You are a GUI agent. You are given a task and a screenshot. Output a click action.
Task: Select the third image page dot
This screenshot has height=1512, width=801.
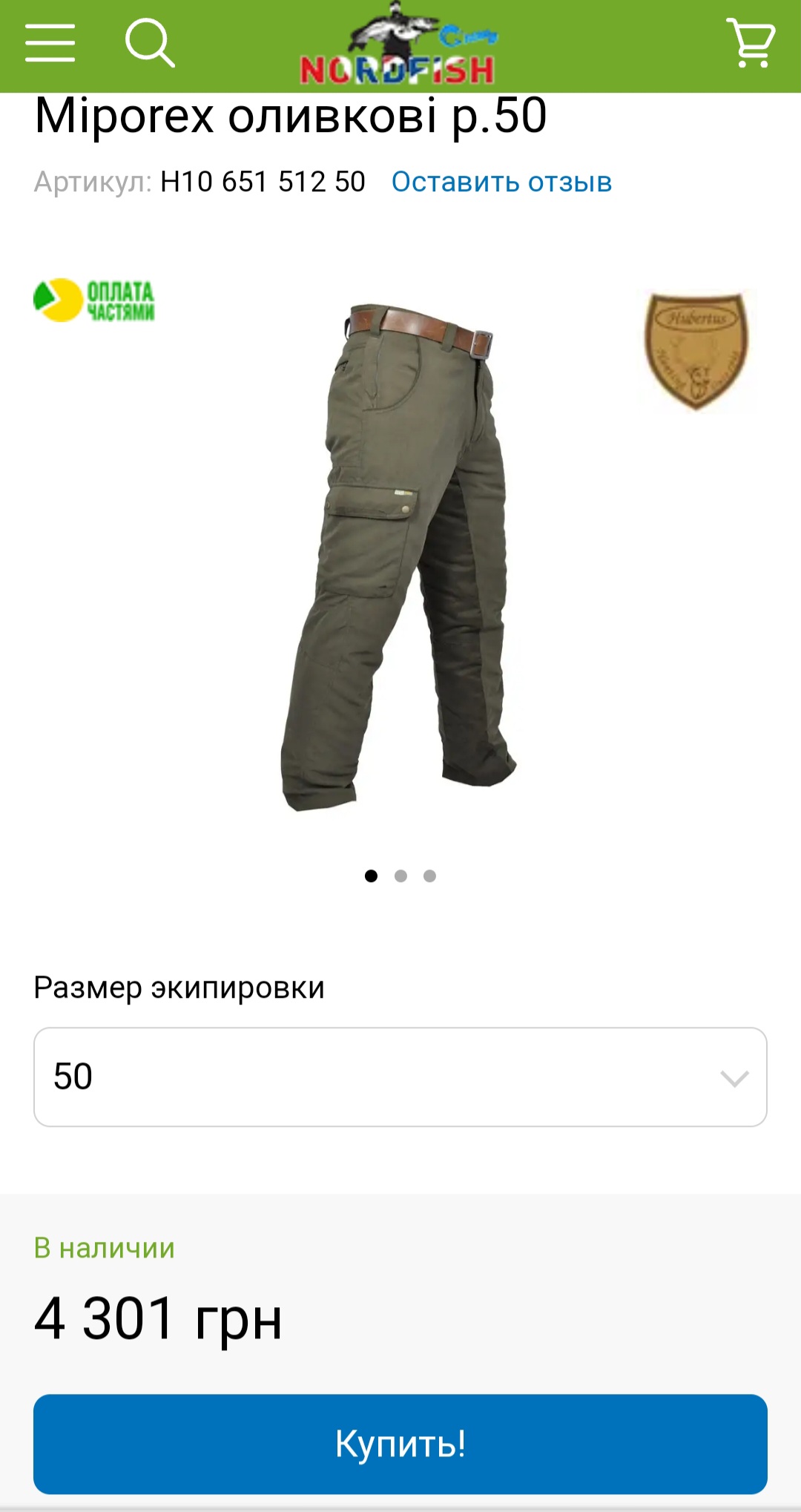tap(429, 876)
